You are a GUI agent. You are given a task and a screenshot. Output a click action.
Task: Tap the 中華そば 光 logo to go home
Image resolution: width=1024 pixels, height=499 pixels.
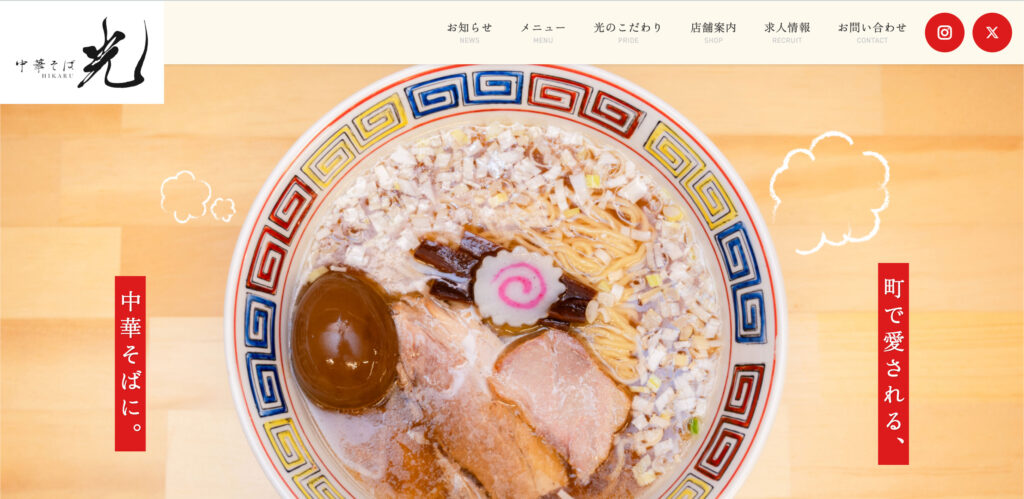[82, 53]
